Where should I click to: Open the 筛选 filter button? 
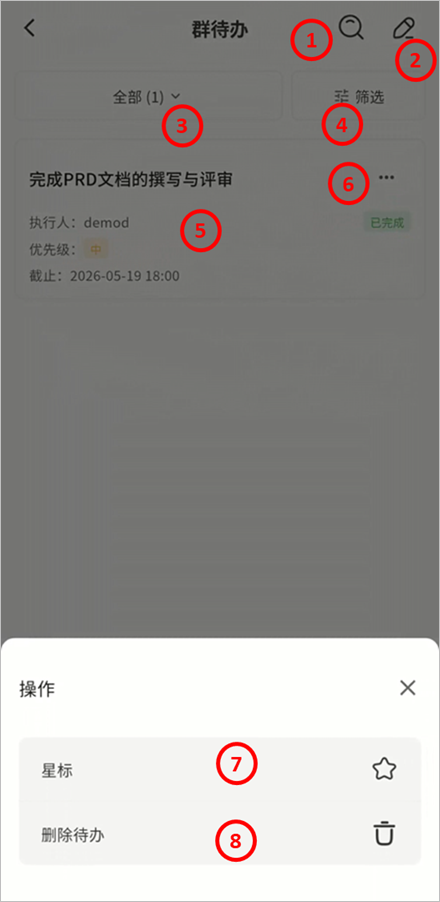(359, 95)
